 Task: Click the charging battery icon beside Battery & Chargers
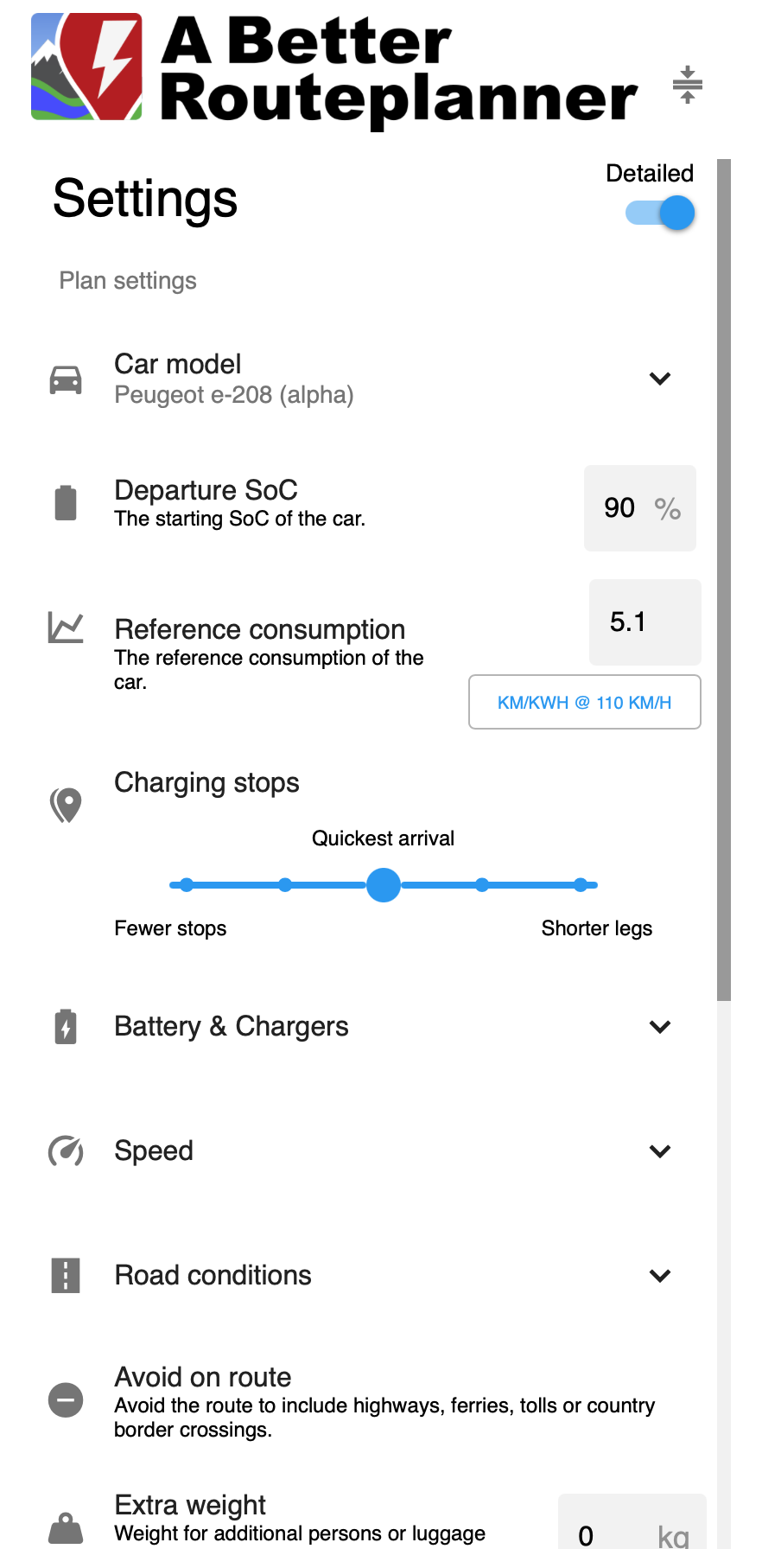pyautogui.click(x=66, y=1026)
